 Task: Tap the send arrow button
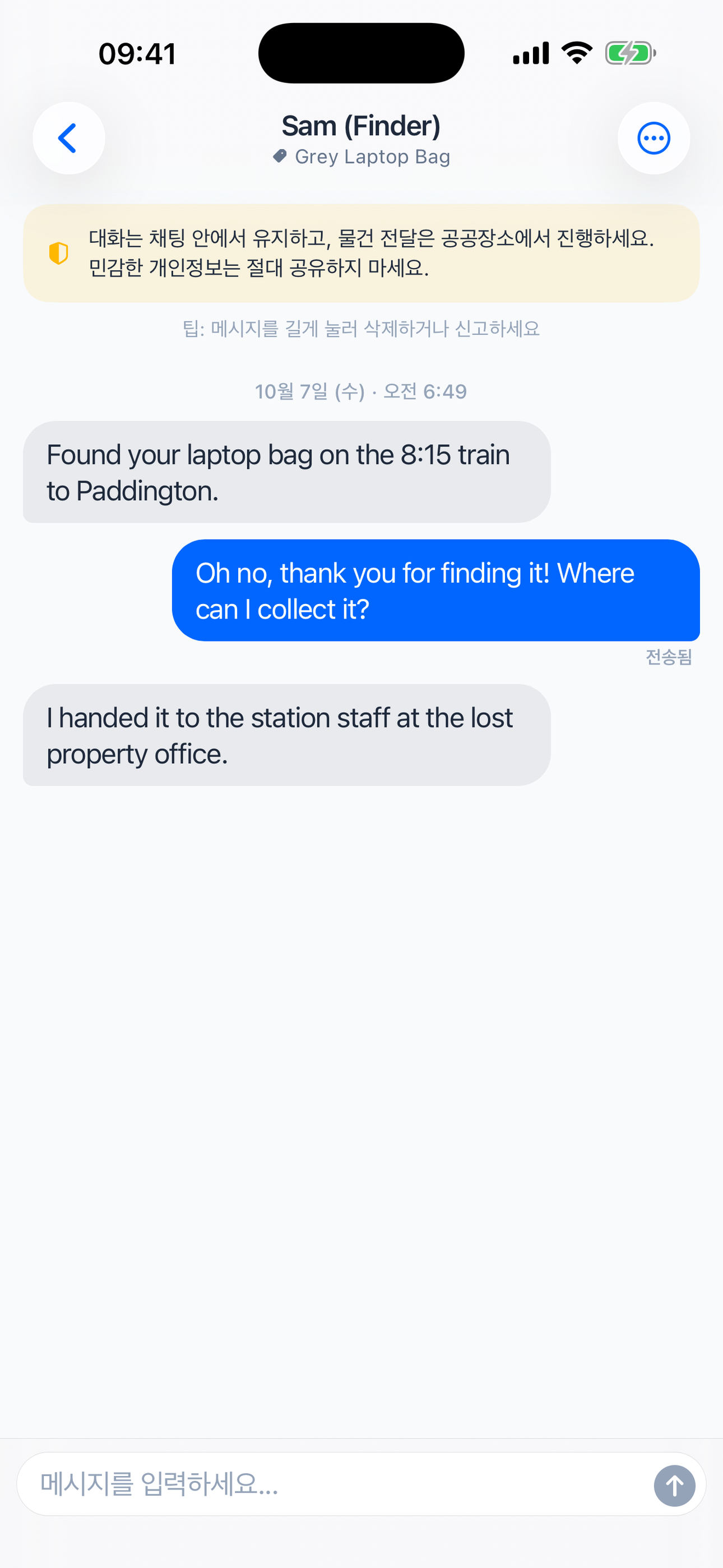pos(674,1485)
